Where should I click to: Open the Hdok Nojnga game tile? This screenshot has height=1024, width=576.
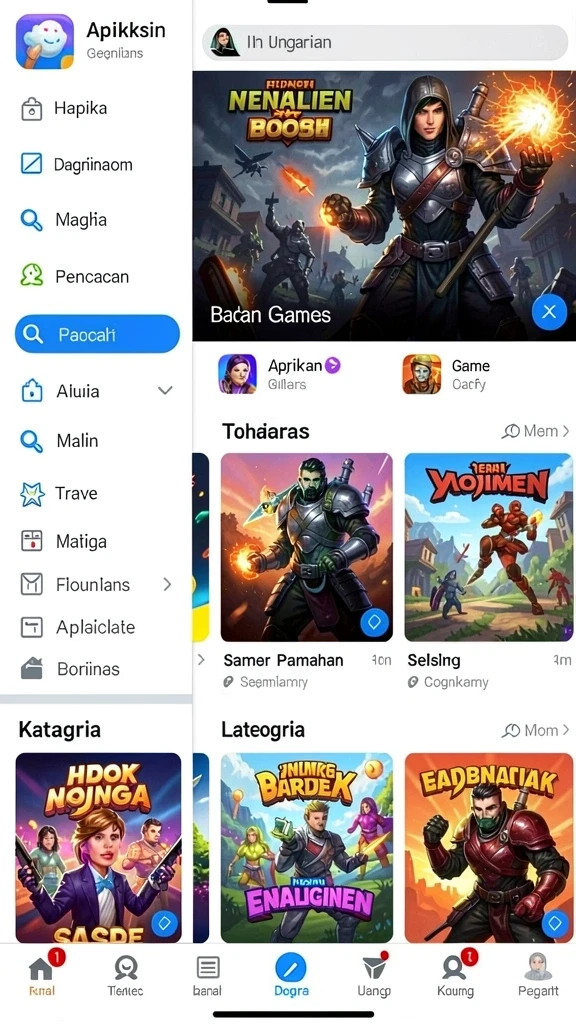99,848
